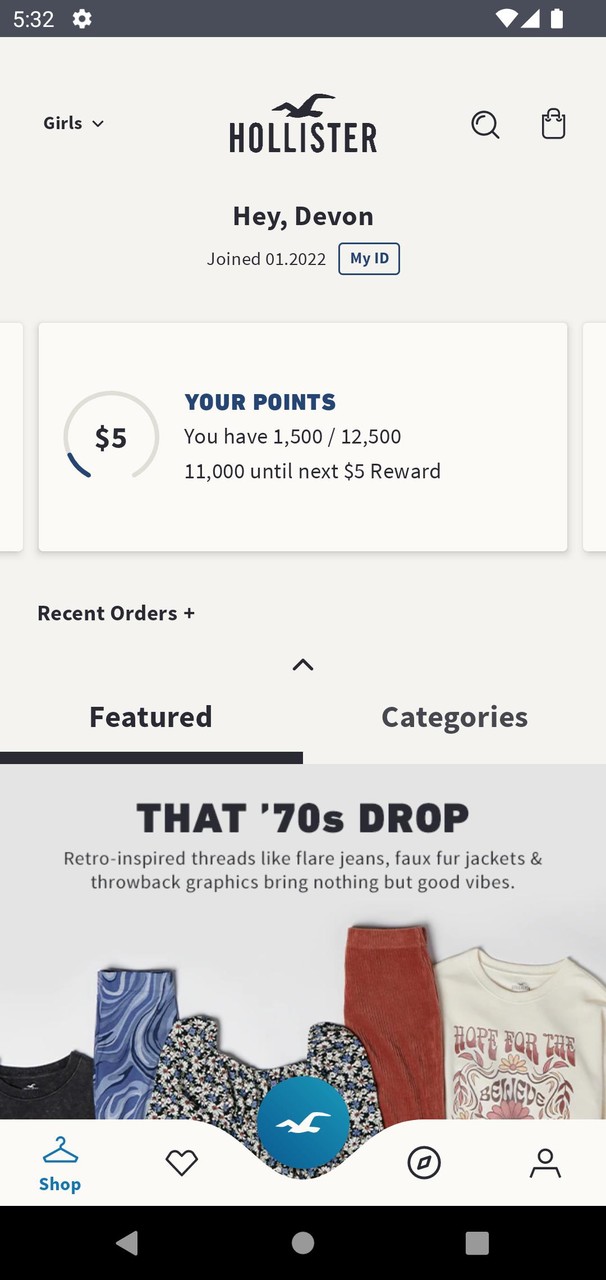606x1280 pixels.
Task: Open the account profile tab
Action: point(545,1162)
